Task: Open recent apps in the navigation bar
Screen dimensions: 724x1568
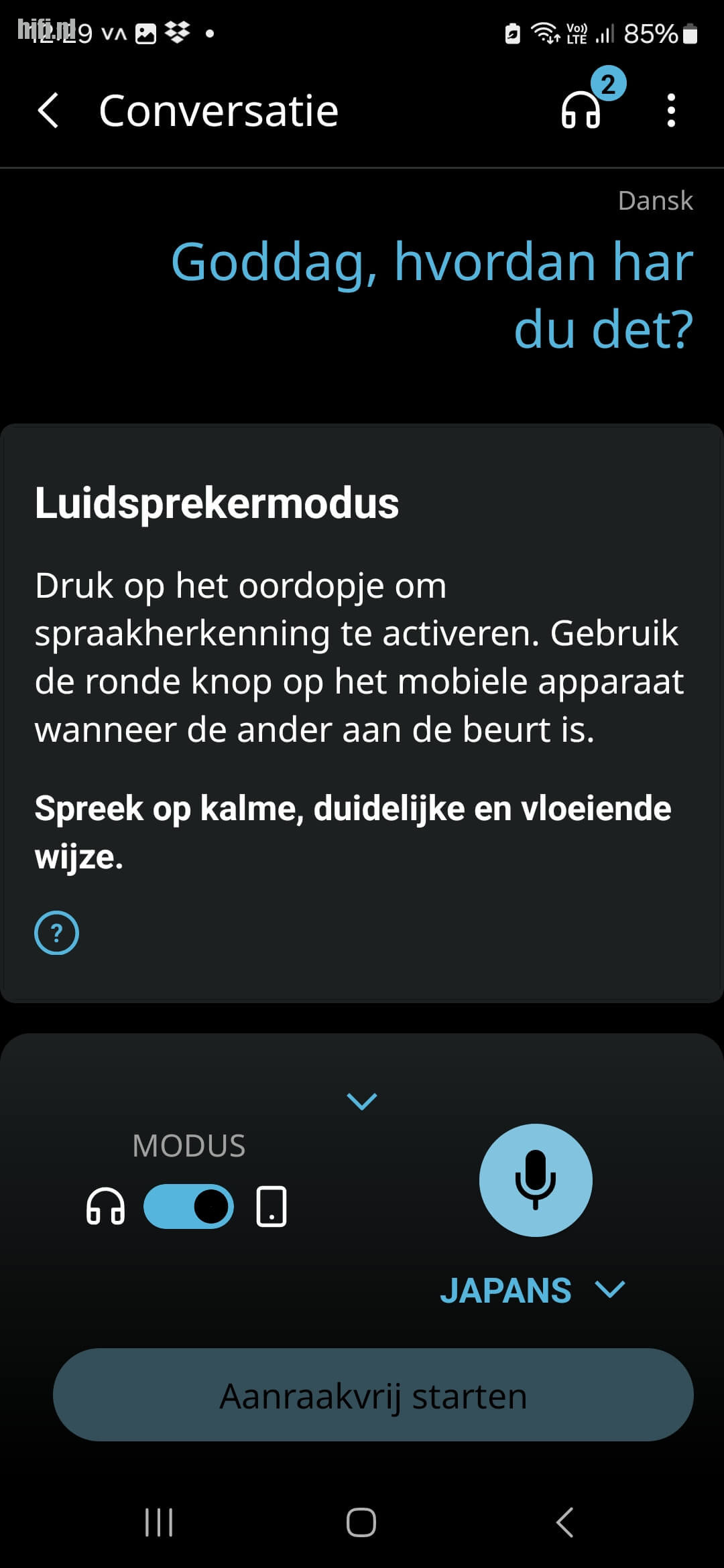Action: tap(159, 1522)
